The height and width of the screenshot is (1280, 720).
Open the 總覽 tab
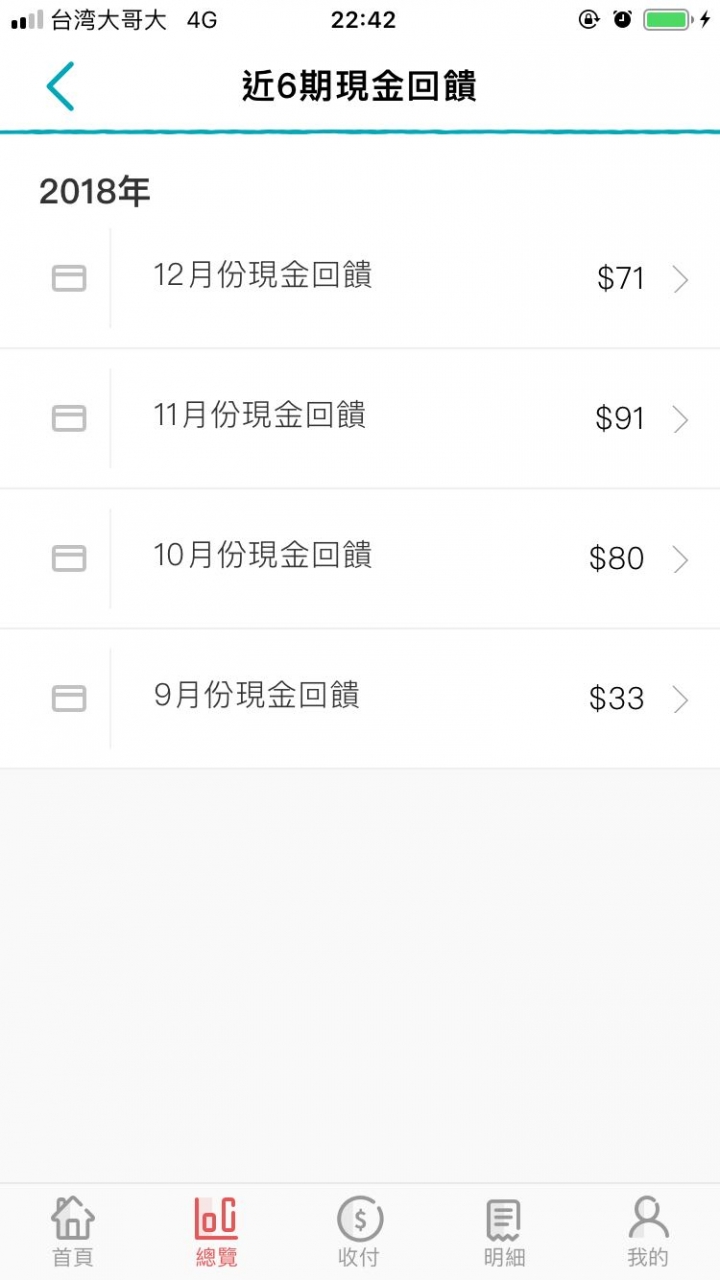[216, 1231]
